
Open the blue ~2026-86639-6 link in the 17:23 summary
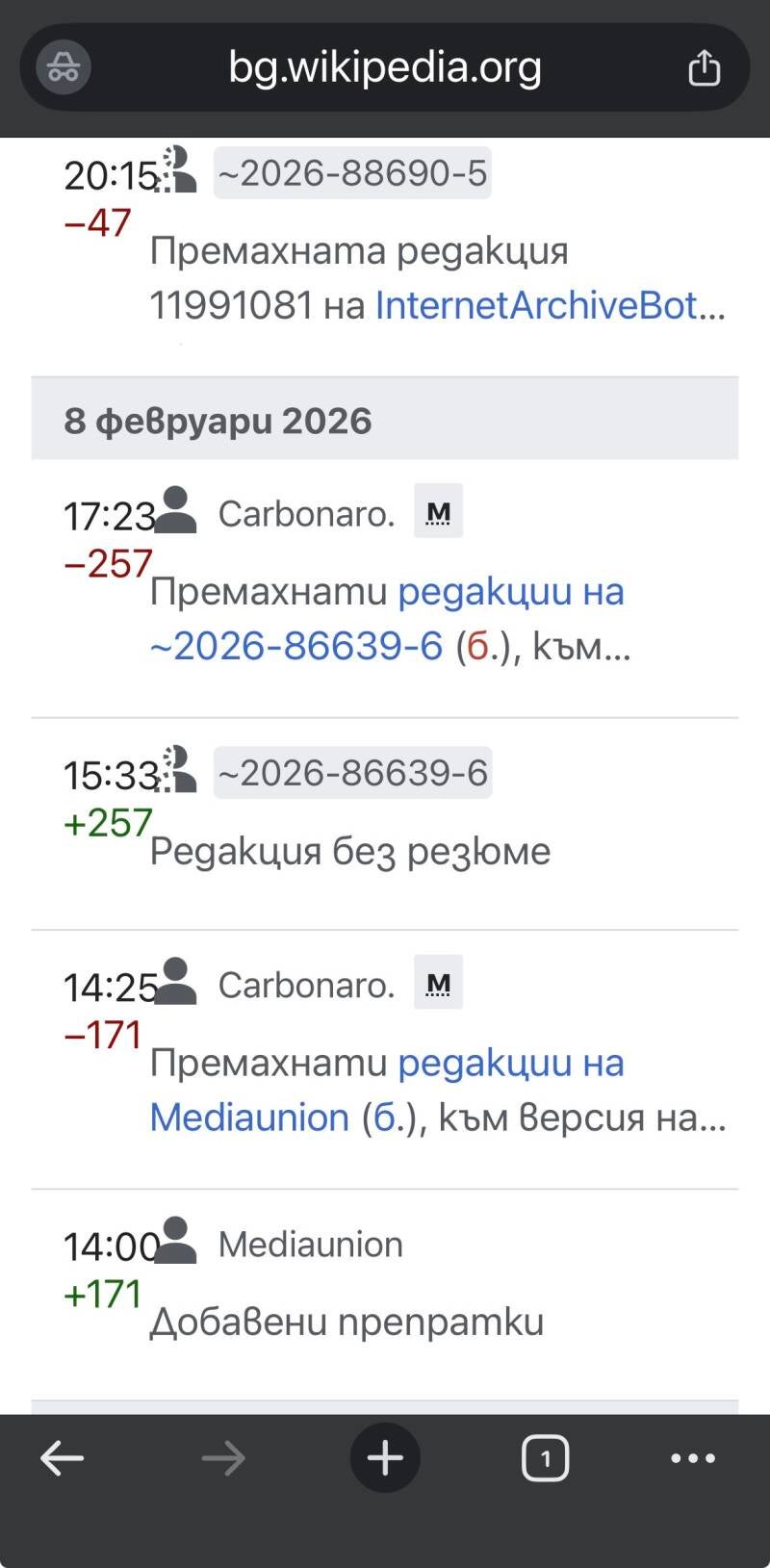[x=296, y=646]
